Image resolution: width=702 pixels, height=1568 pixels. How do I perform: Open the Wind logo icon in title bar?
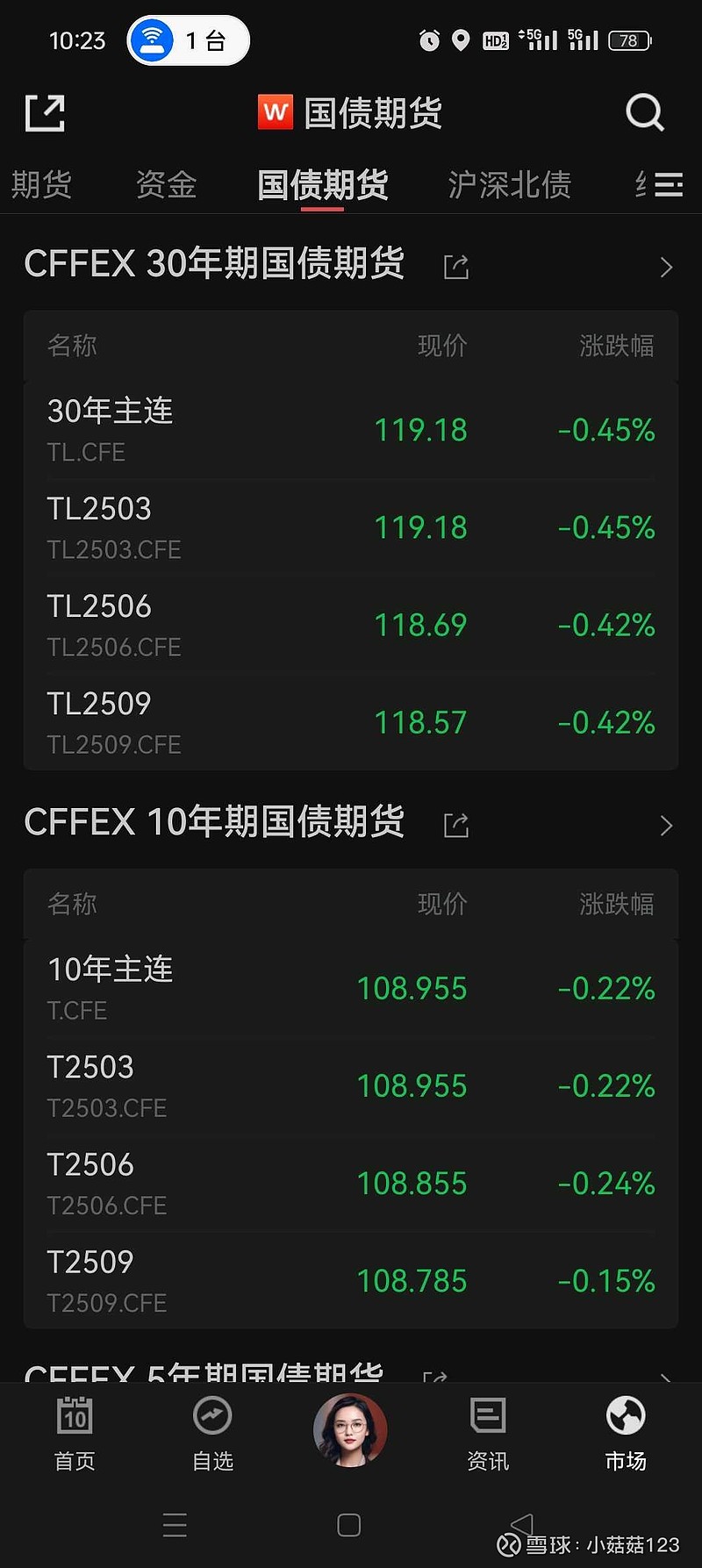tap(274, 112)
